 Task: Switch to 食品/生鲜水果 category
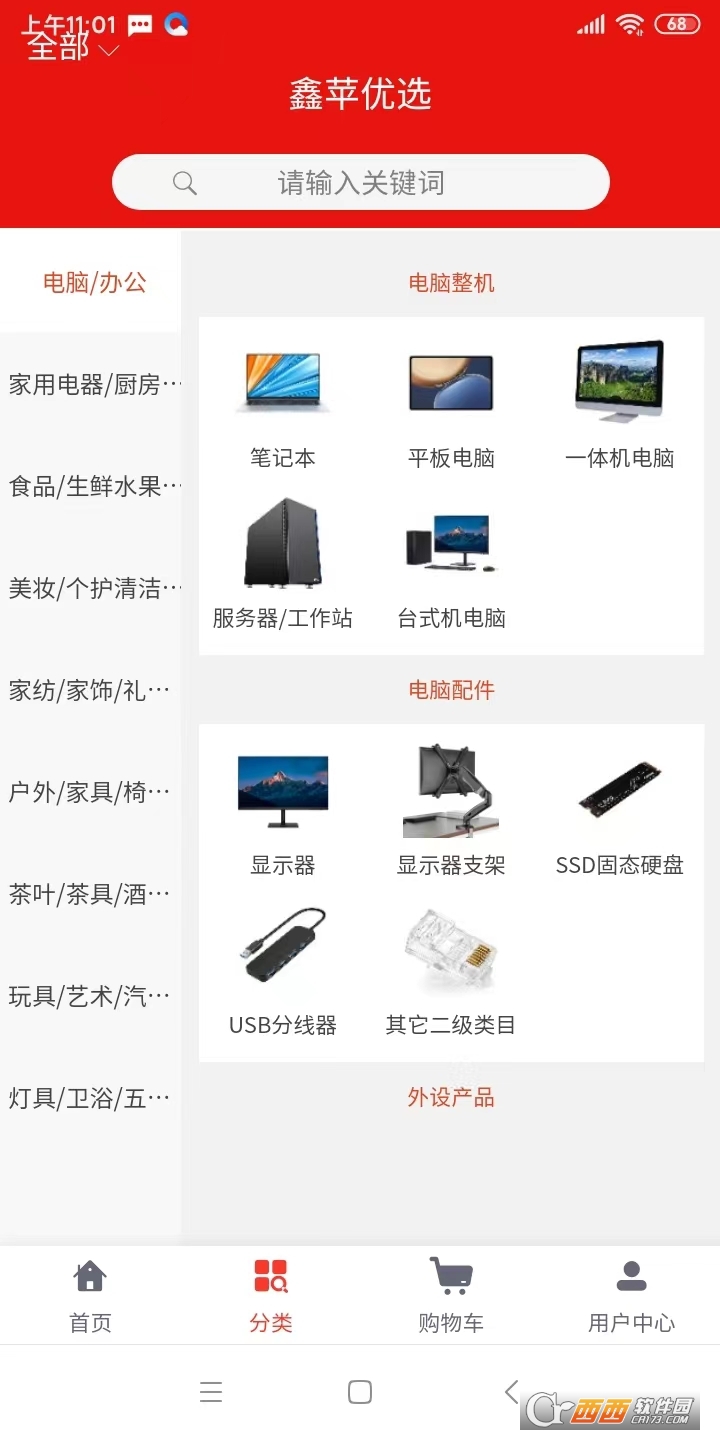point(92,487)
